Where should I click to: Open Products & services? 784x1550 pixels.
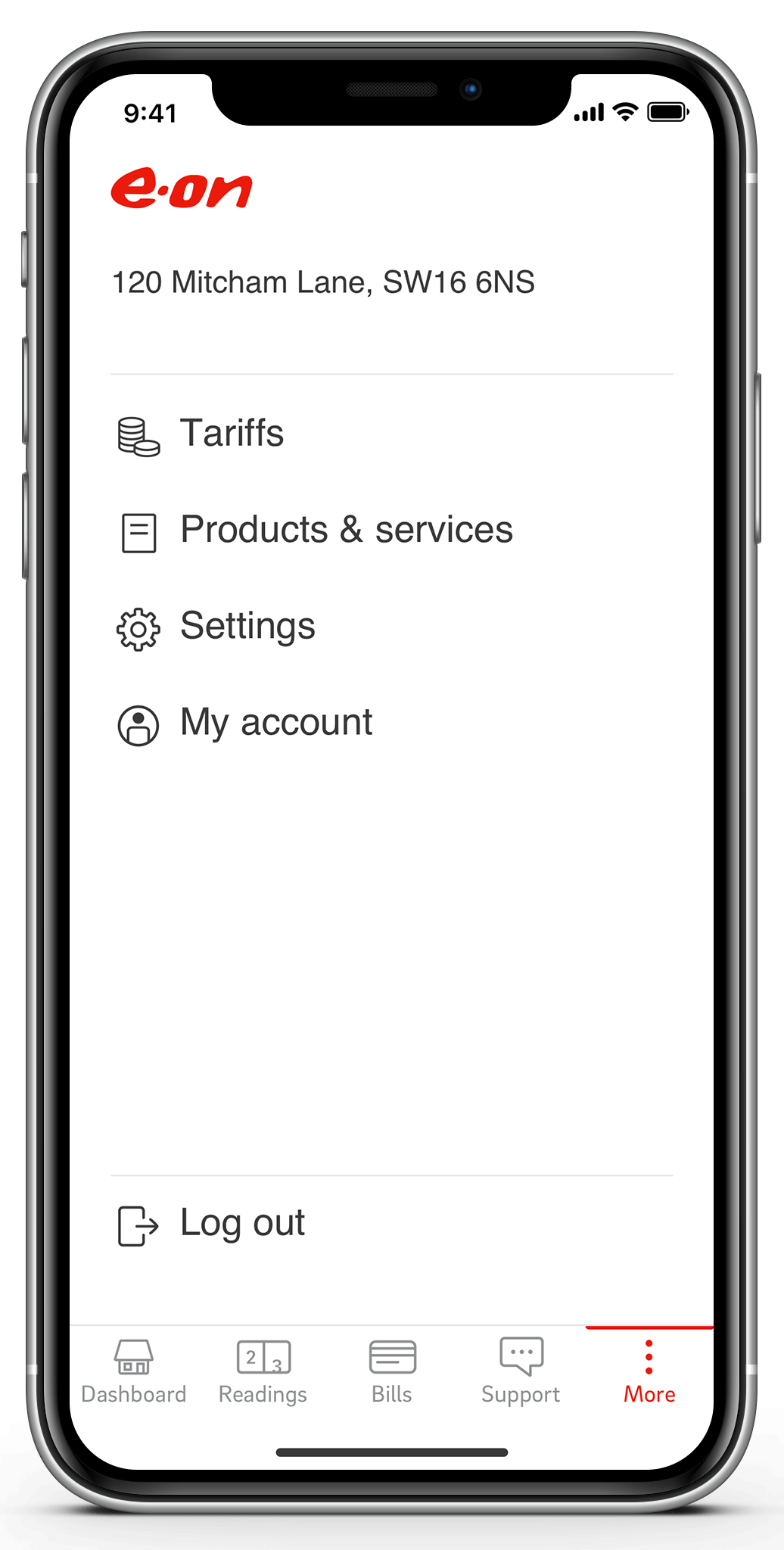(345, 531)
